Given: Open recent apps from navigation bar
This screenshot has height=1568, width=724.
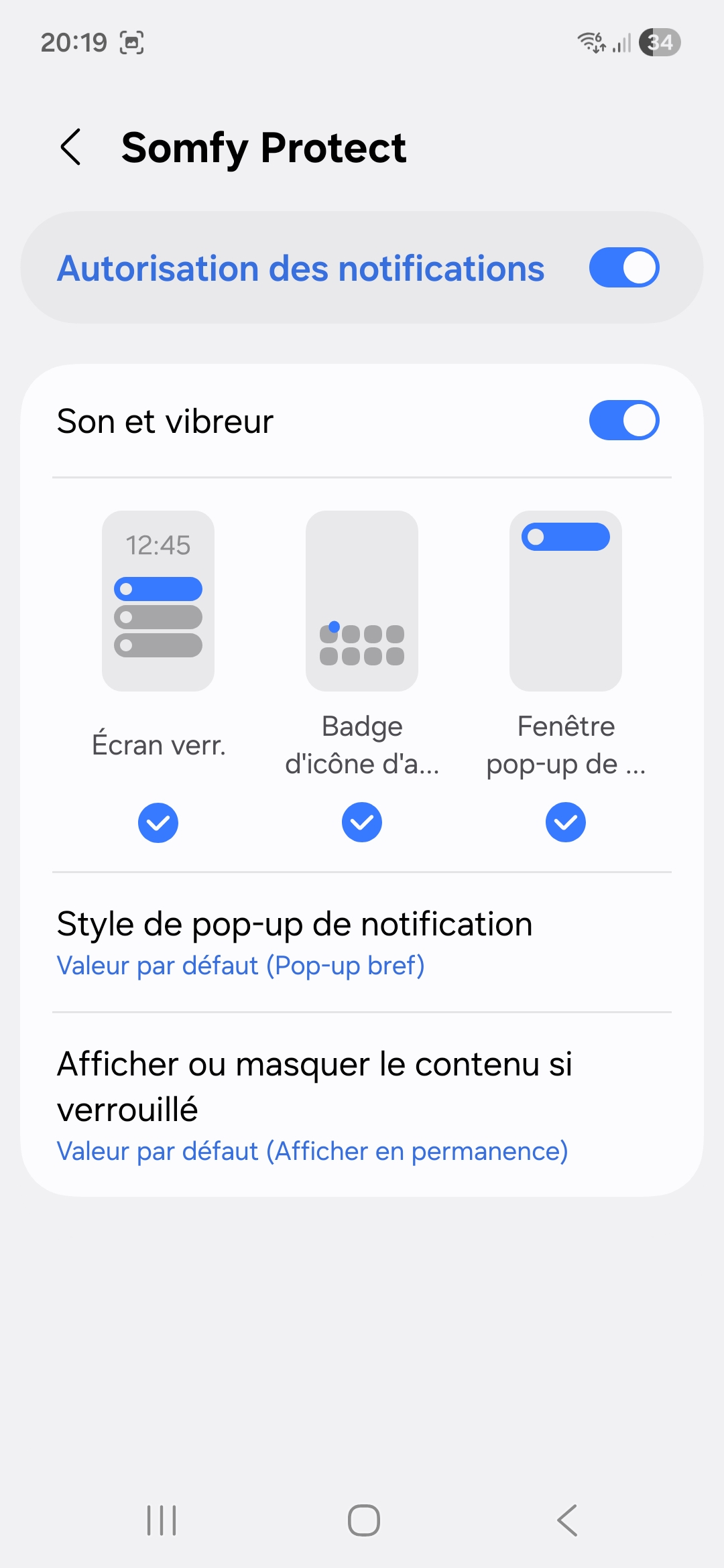Looking at the screenshot, I should click(162, 1520).
